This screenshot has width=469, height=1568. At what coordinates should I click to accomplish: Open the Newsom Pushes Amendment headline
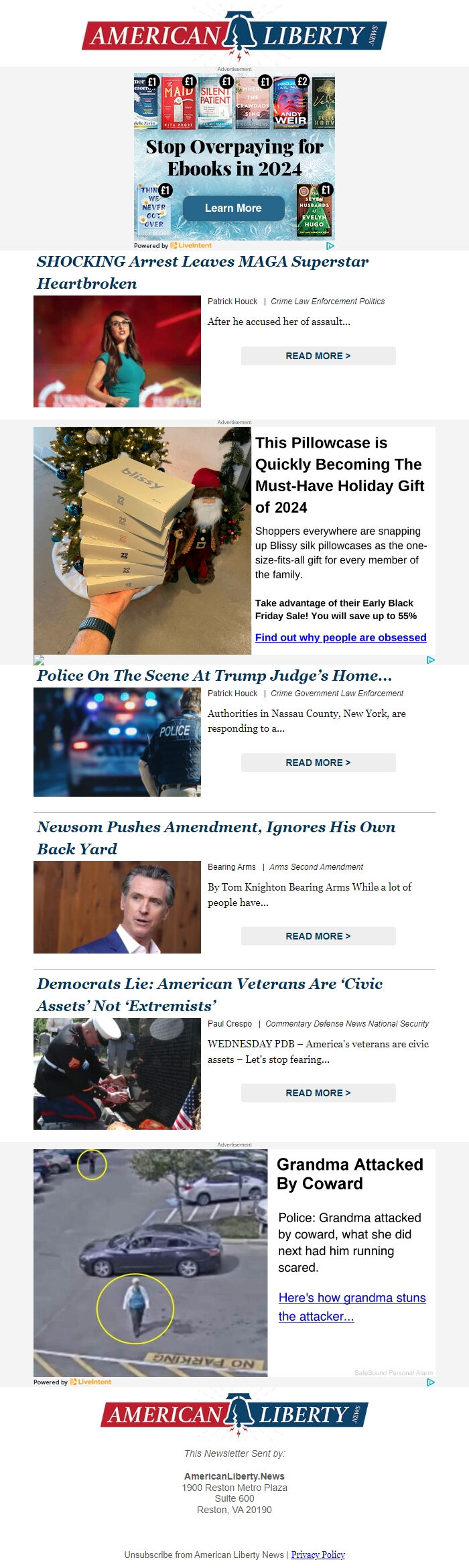coord(216,838)
